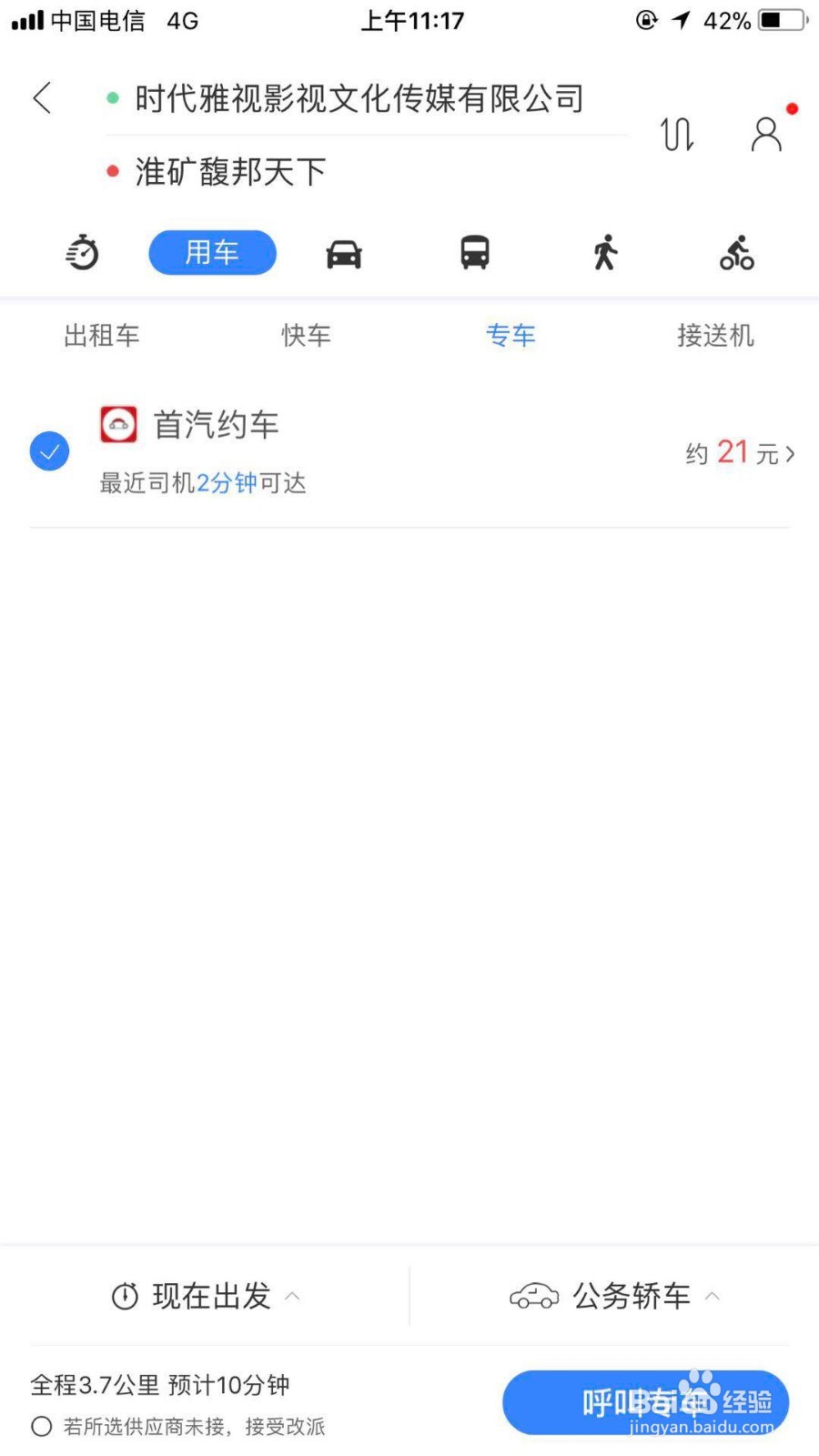
Task: Open the 接送机 tab
Action: pos(716,335)
